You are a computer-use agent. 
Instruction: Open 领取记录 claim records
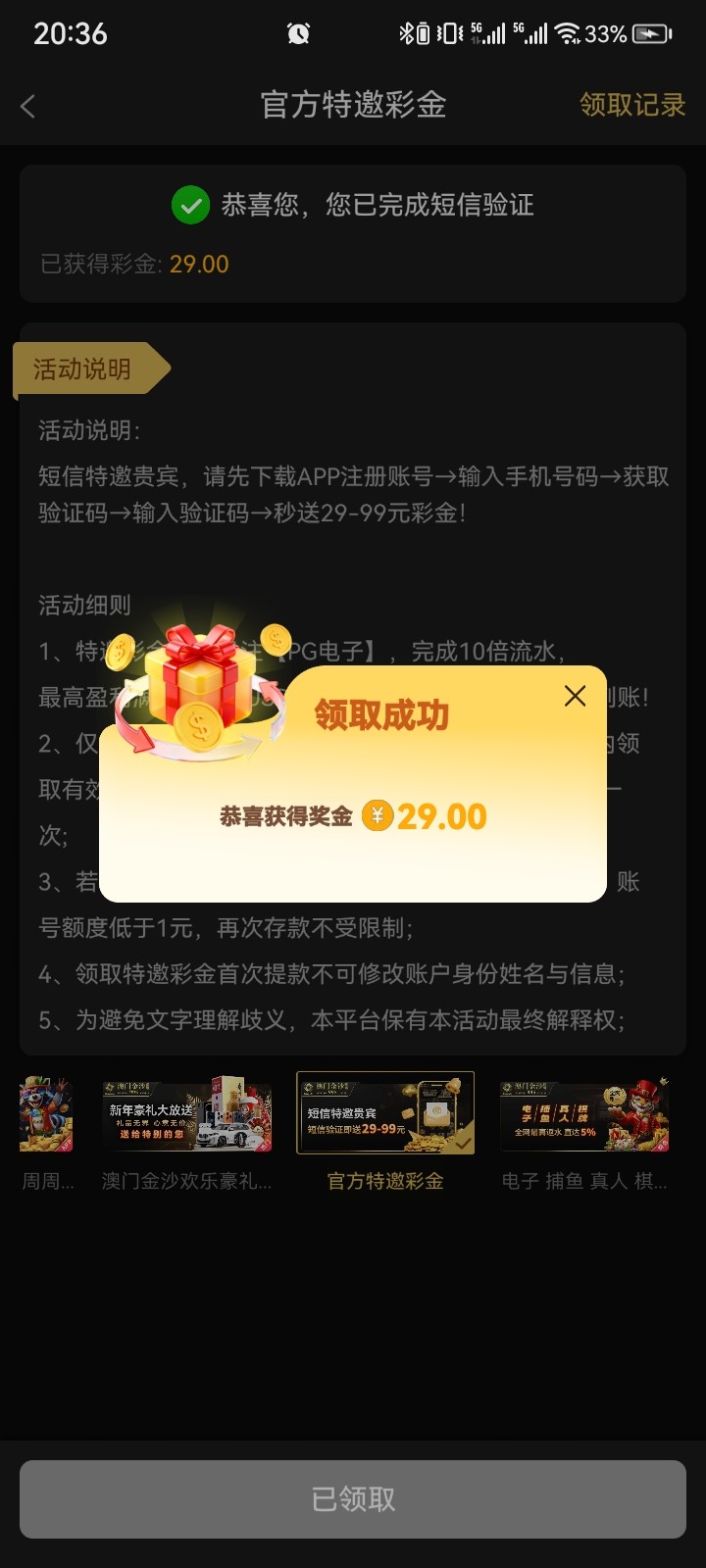tap(631, 105)
